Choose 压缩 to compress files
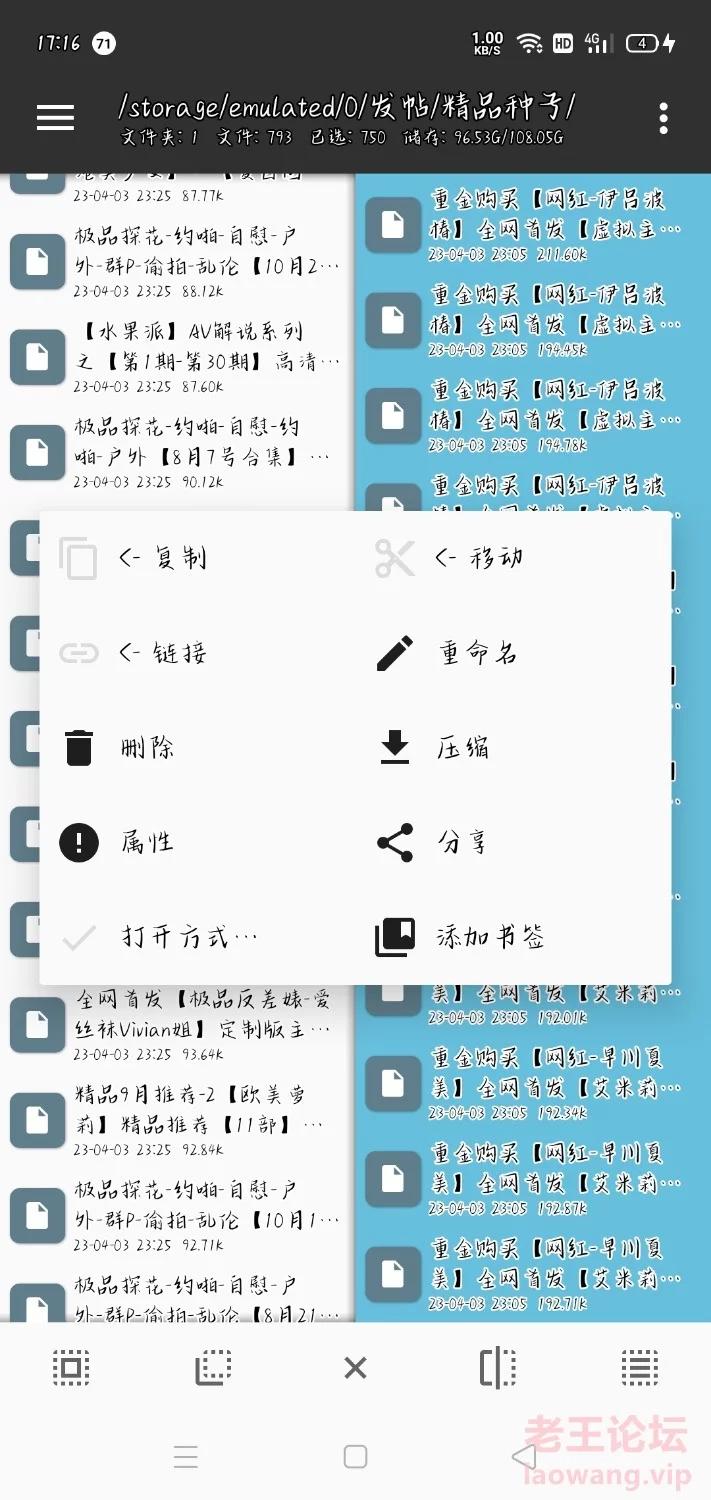This screenshot has width=711, height=1500. 462,748
